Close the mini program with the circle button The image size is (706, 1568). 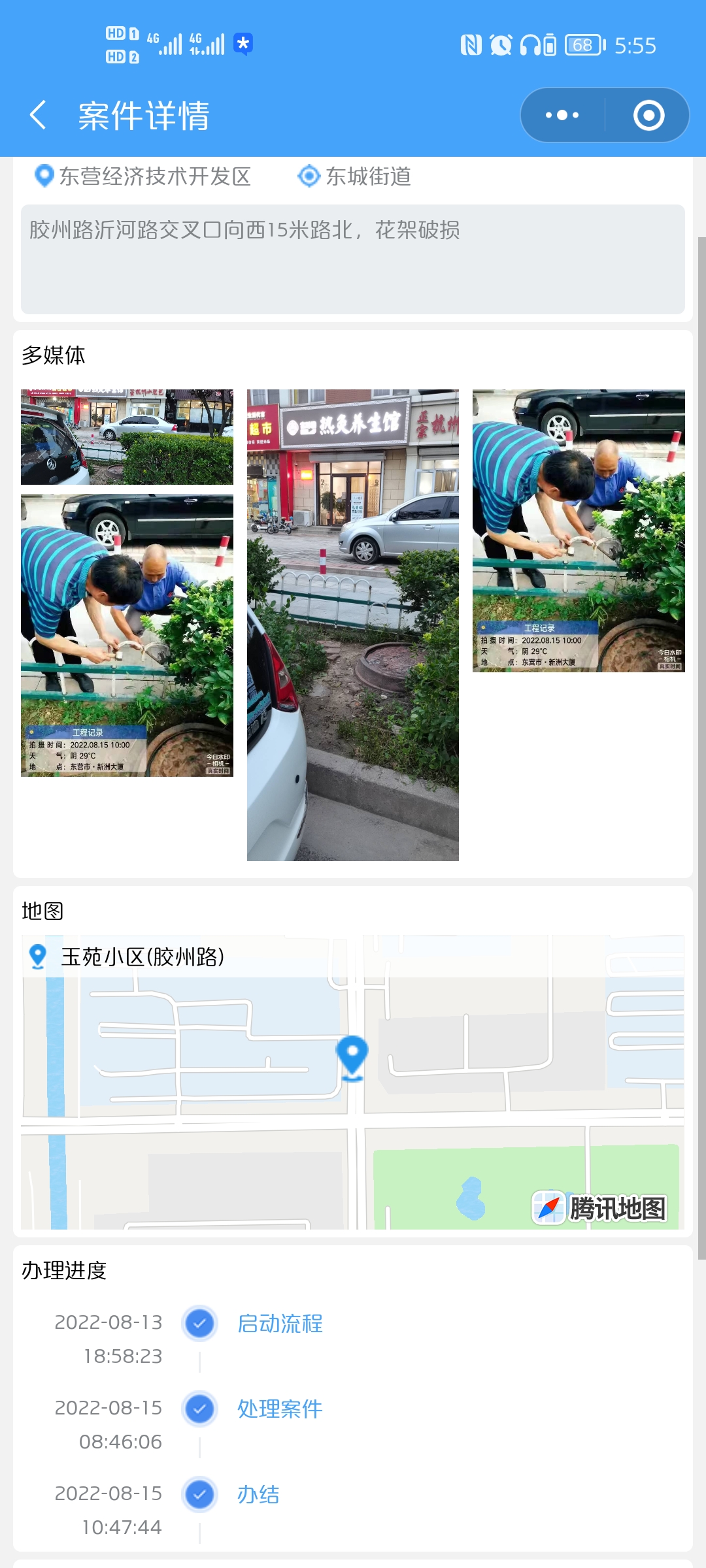[x=648, y=115]
